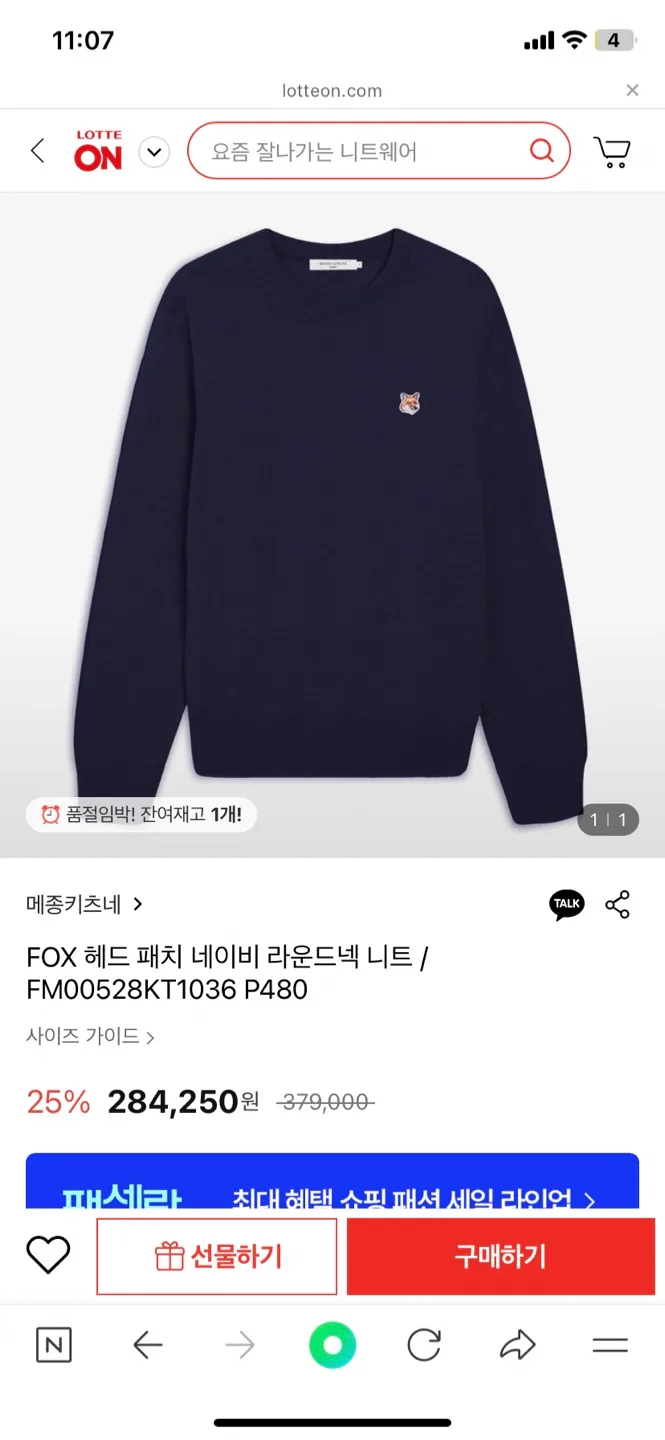Tap the magnifier search icon
This screenshot has height=1440, width=665.
point(541,151)
